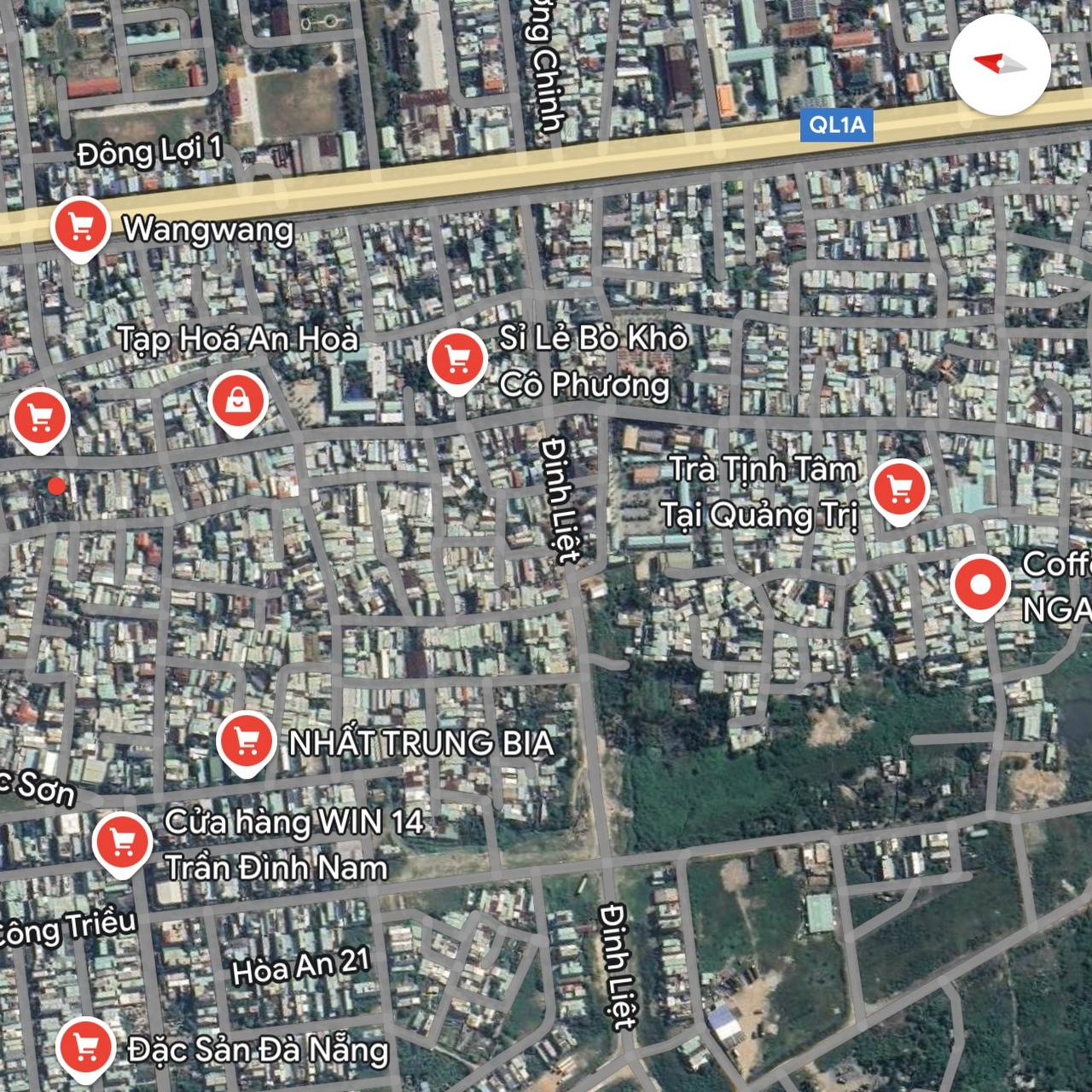Tap Cửa hàng WIN 14 Trần Đình Nam pin

tap(123, 842)
